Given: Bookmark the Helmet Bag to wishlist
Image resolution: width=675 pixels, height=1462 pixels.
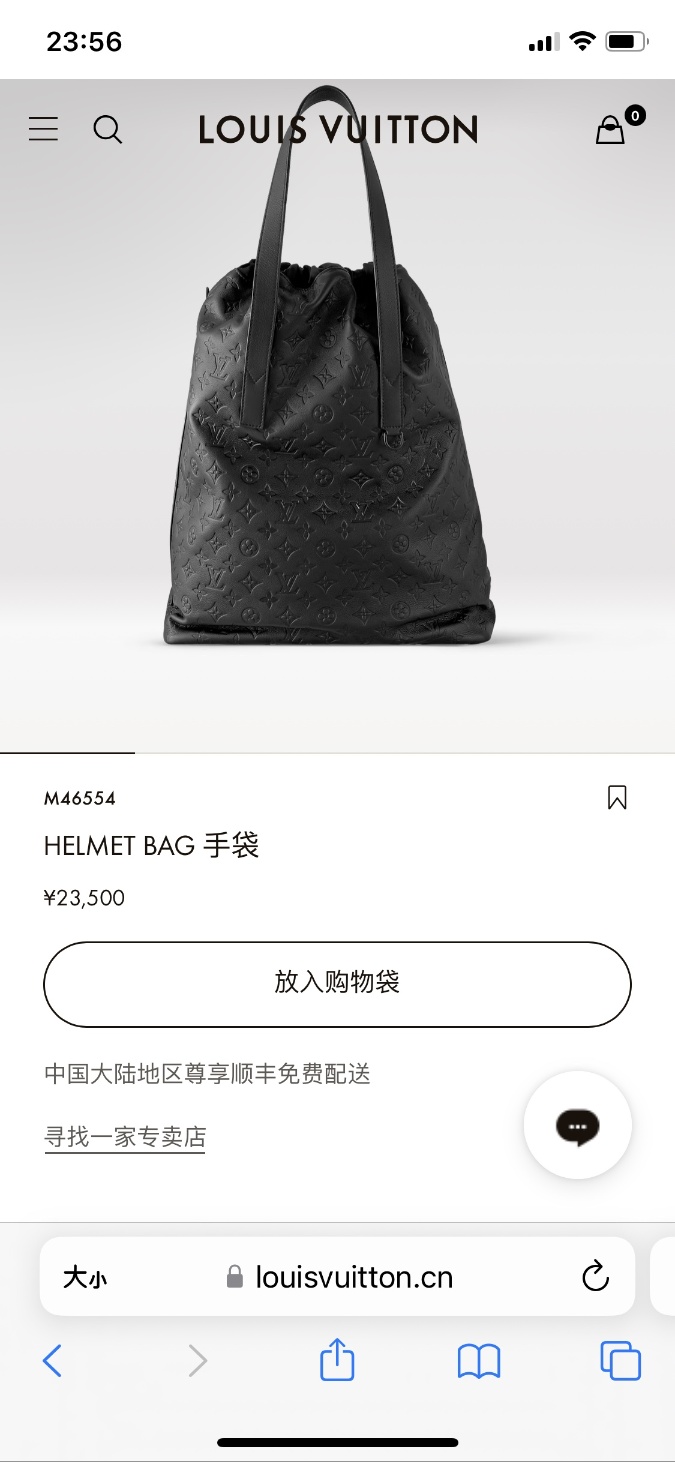Looking at the screenshot, I should pos(617,797).
